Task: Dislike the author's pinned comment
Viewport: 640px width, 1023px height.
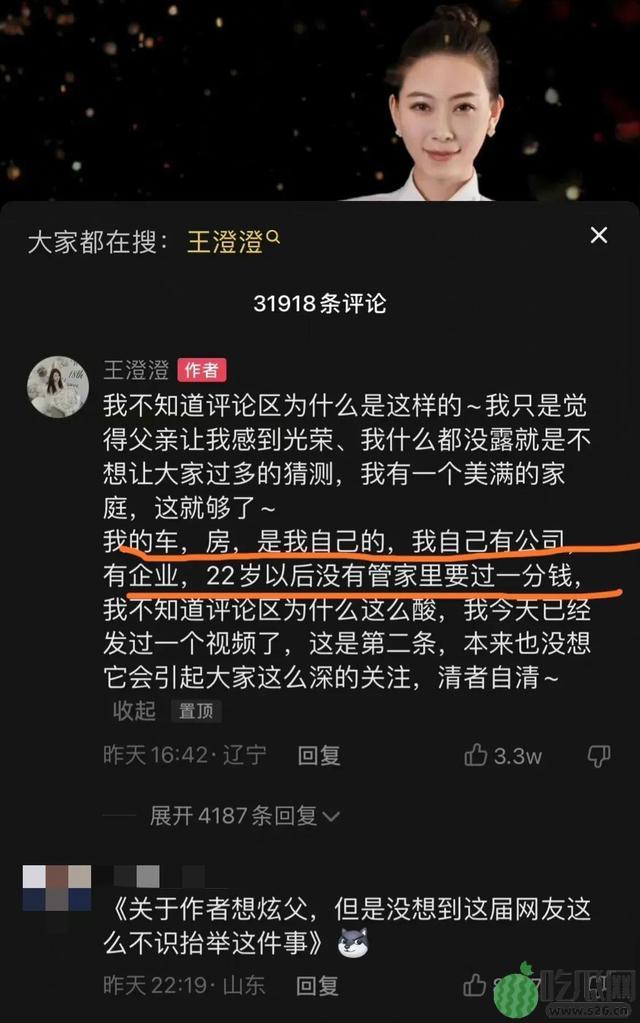Action: 598,755
